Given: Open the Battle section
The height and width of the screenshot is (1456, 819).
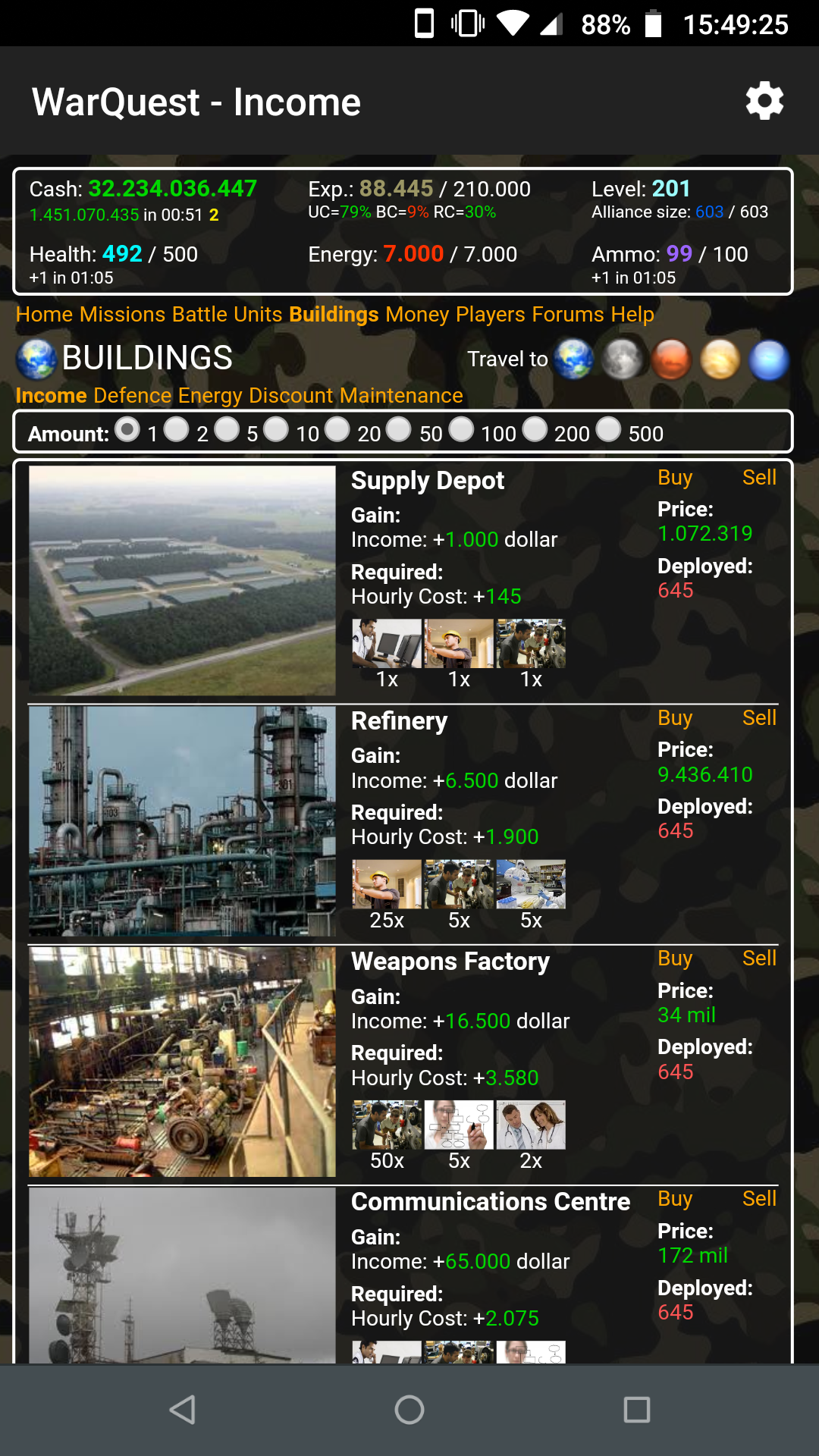Looking at the screenshot, I should 199,314.
